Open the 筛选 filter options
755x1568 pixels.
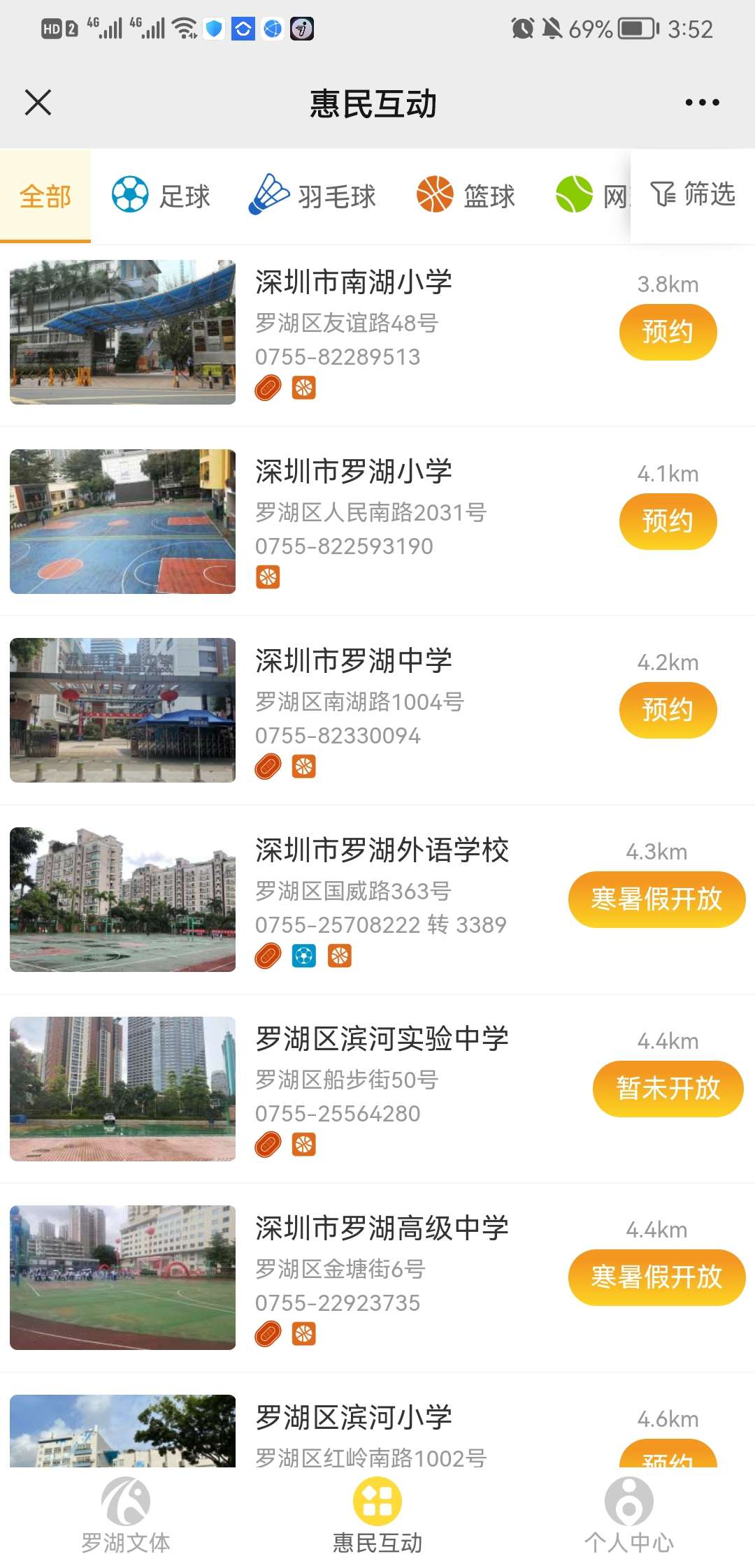pos(693,195)
